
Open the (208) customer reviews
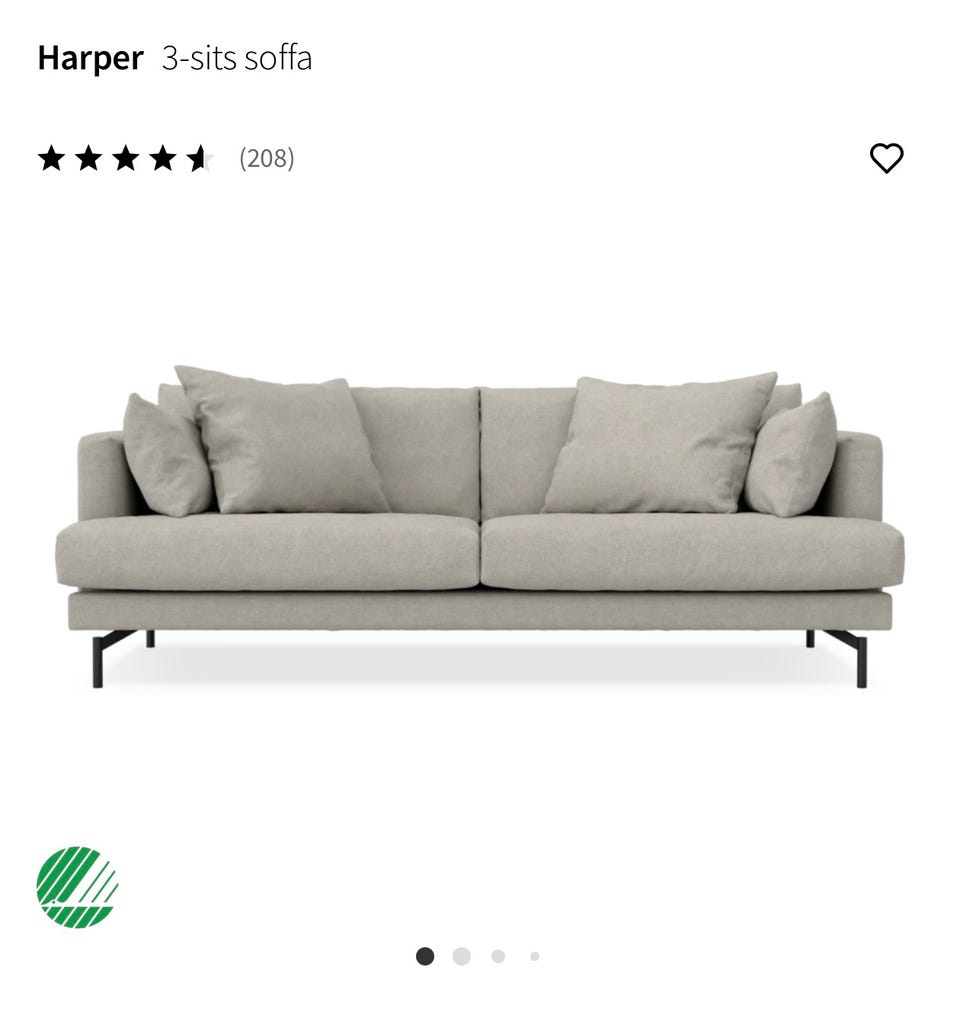point(266,158)
